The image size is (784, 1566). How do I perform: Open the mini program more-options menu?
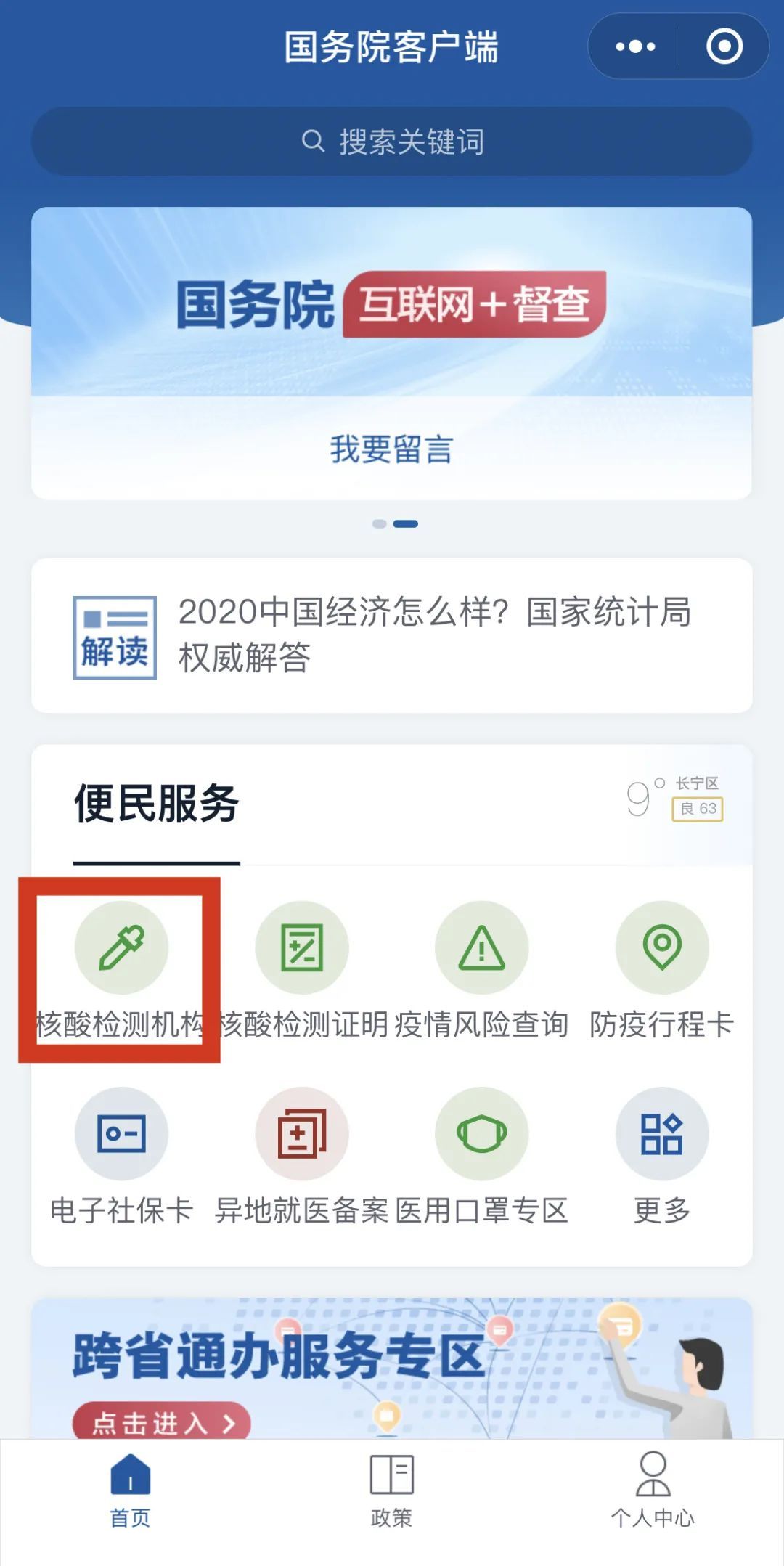[635, 47]
